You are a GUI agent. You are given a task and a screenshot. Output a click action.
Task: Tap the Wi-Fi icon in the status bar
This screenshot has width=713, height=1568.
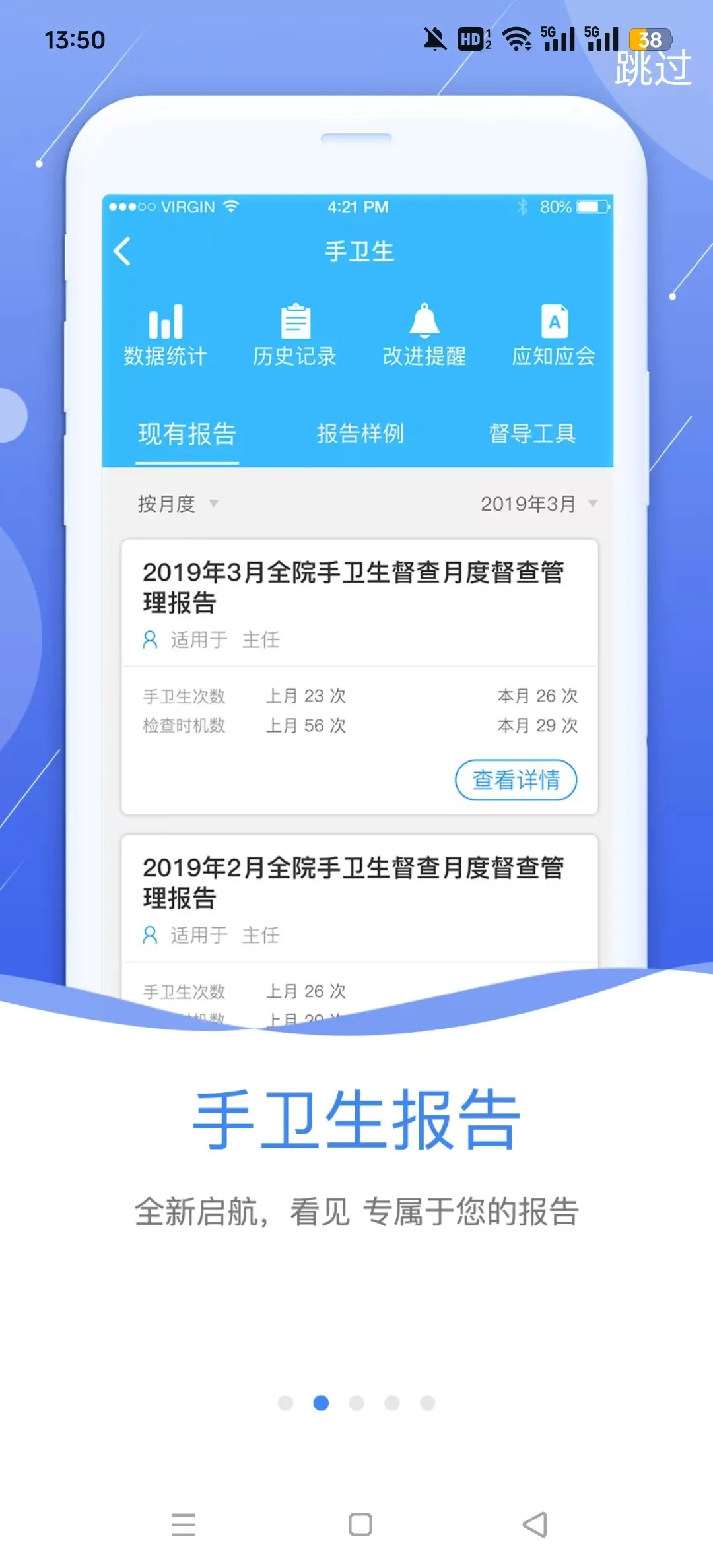(x=516, y=38)
